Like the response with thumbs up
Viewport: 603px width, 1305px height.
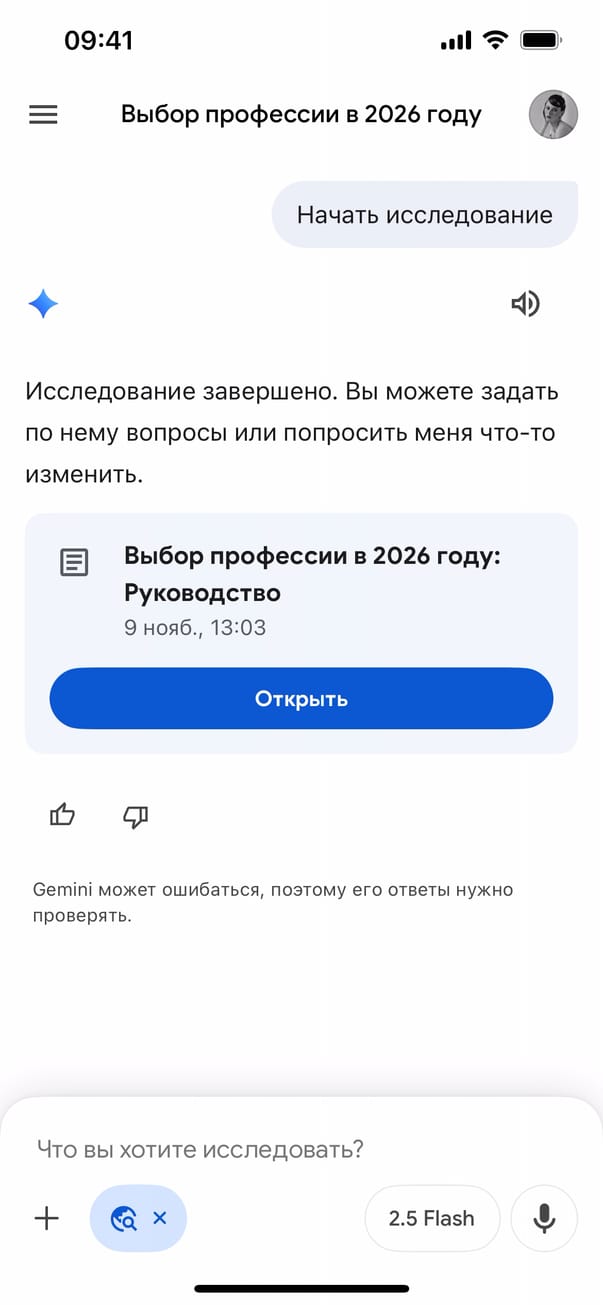62,816
